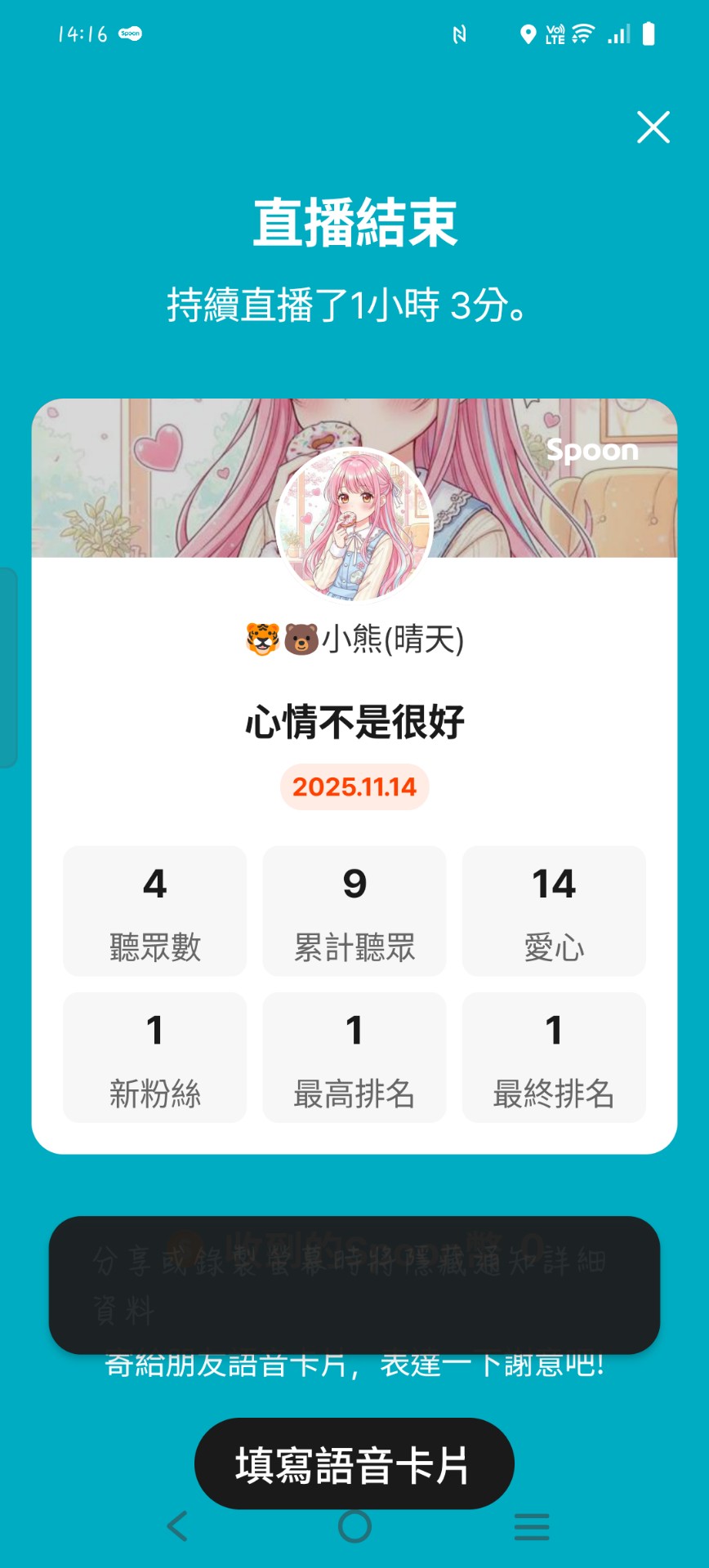Screen dimensions: 709x1568
Task: Go back with the system back button
Action: click(x=177, y=1526)
